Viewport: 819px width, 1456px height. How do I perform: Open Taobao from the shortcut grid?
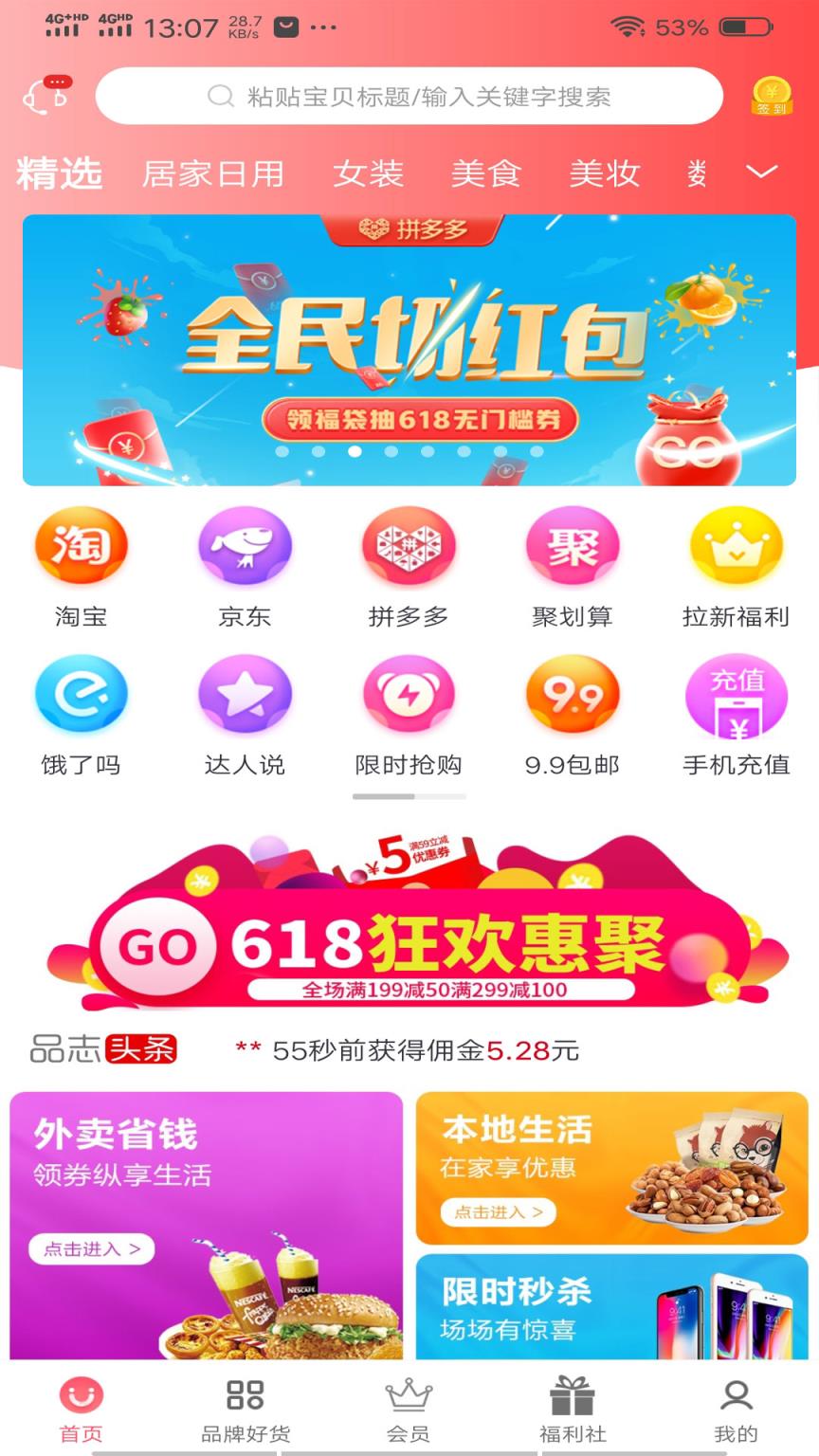82,547
